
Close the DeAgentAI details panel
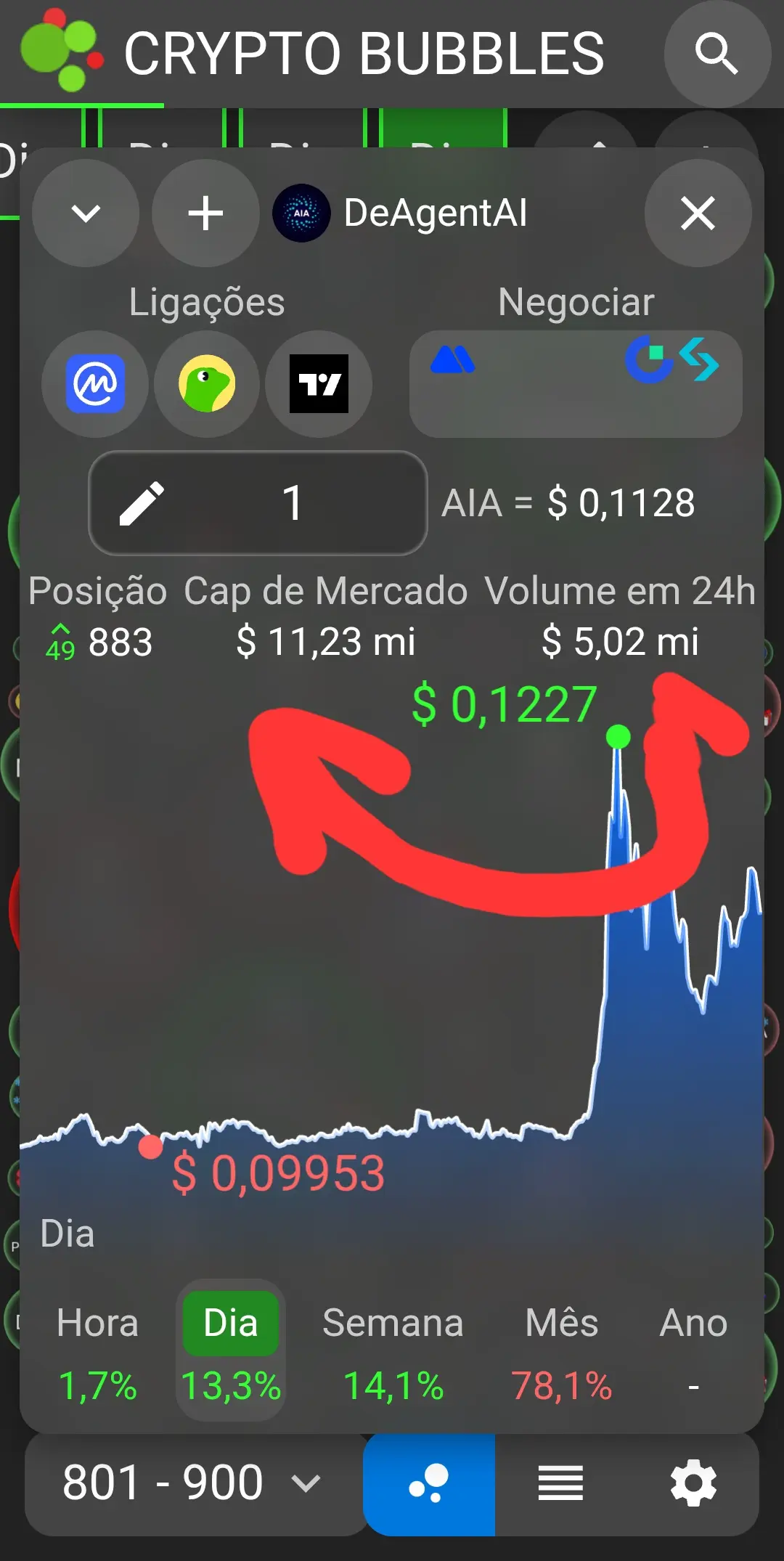[698, 213]
